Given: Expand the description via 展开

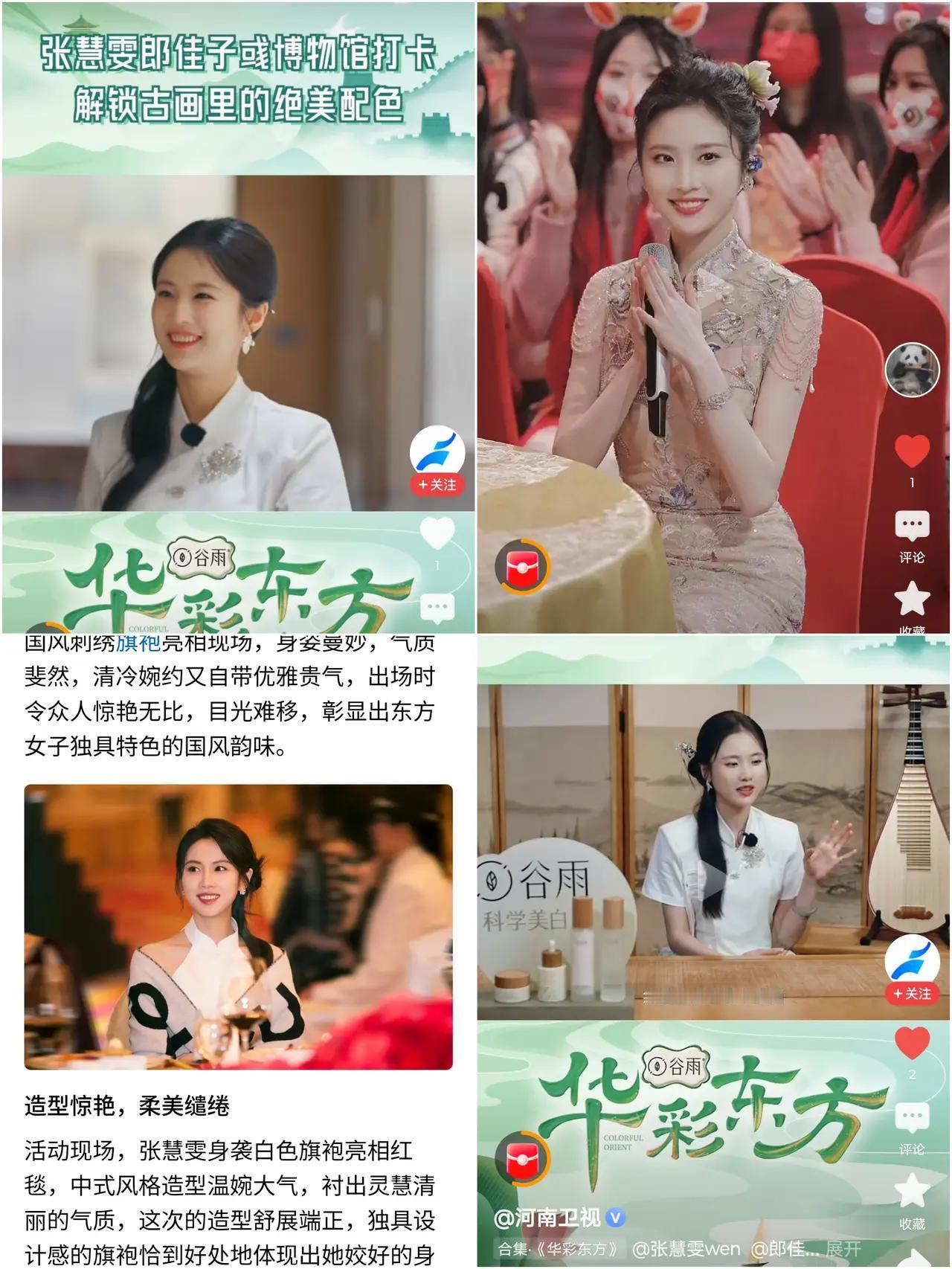Looking at the screenshot, I should (842, 1249).
